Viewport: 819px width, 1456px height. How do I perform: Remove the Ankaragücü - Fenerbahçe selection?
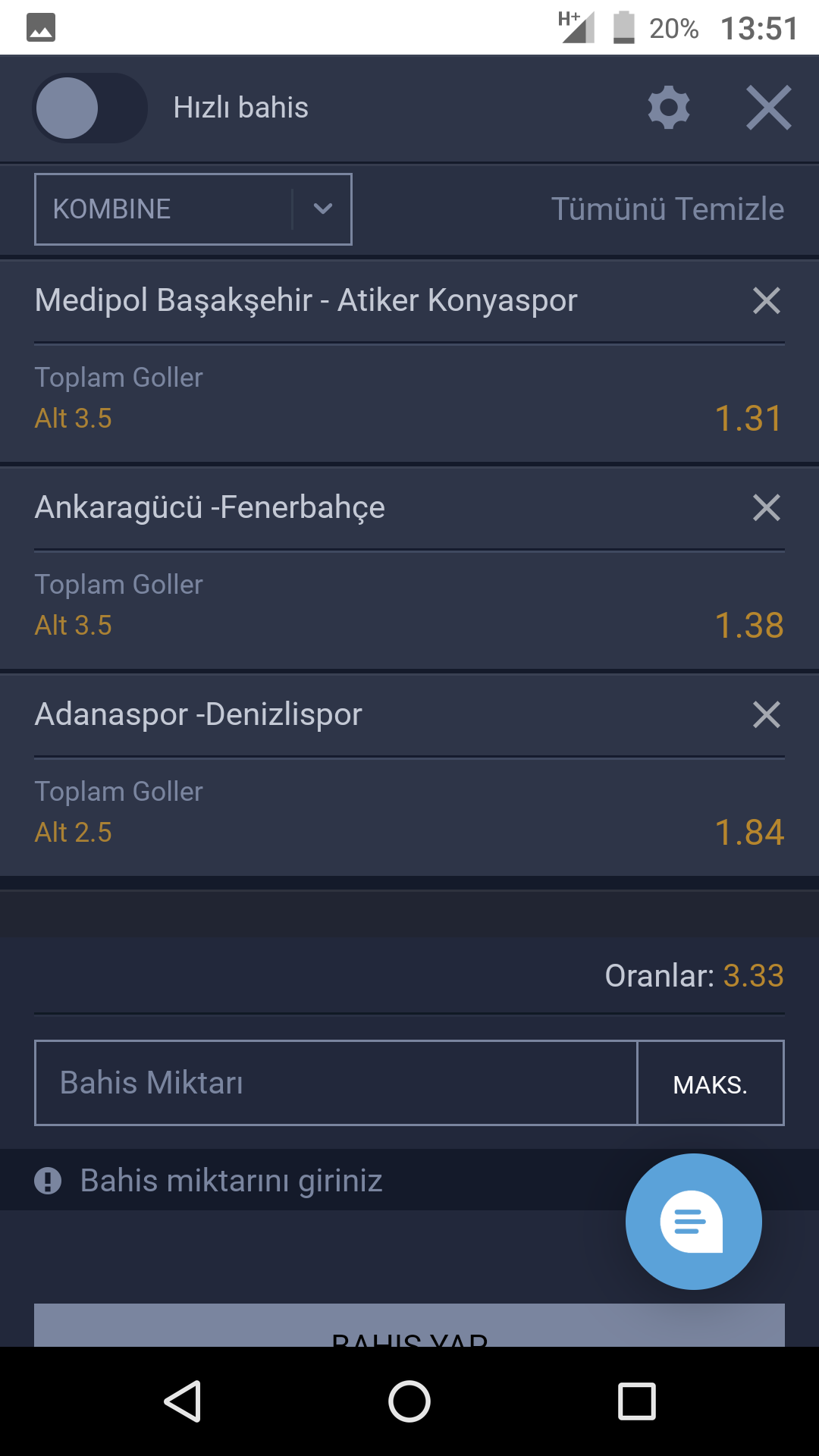767,507
